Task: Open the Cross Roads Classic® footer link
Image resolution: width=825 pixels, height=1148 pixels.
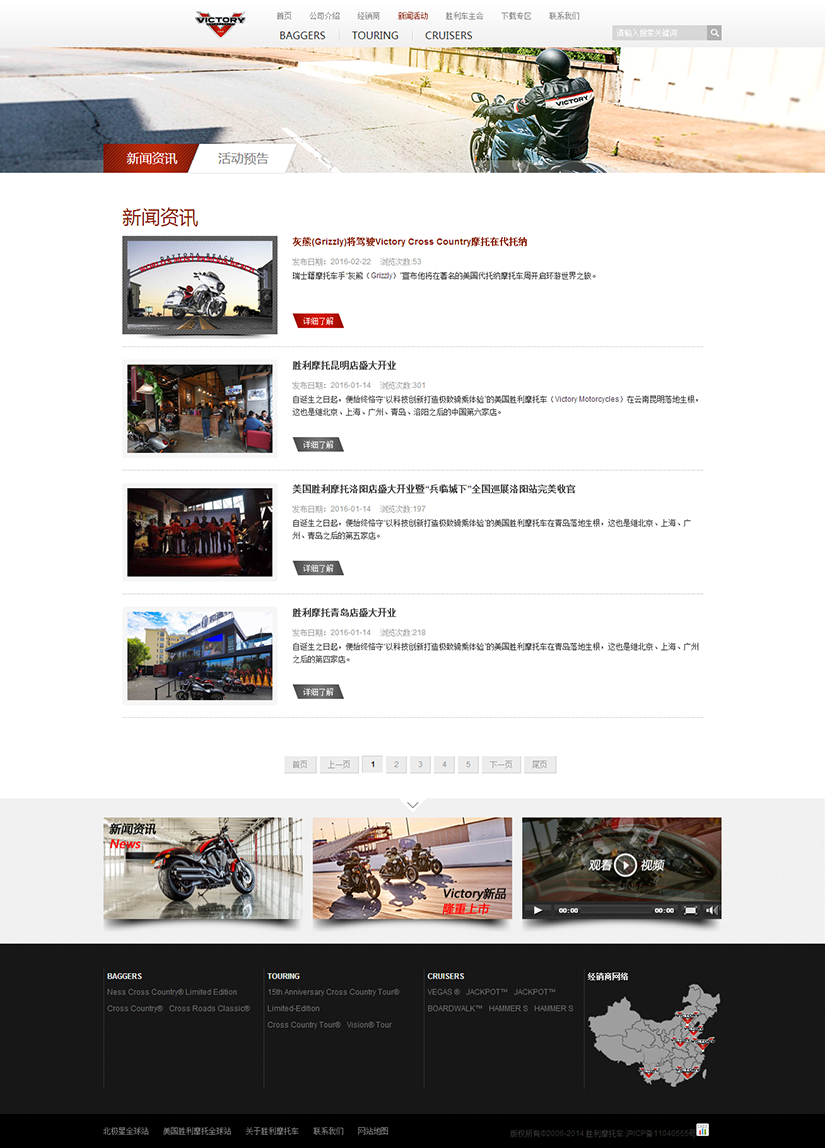Action: click(x=209, y=1008)
